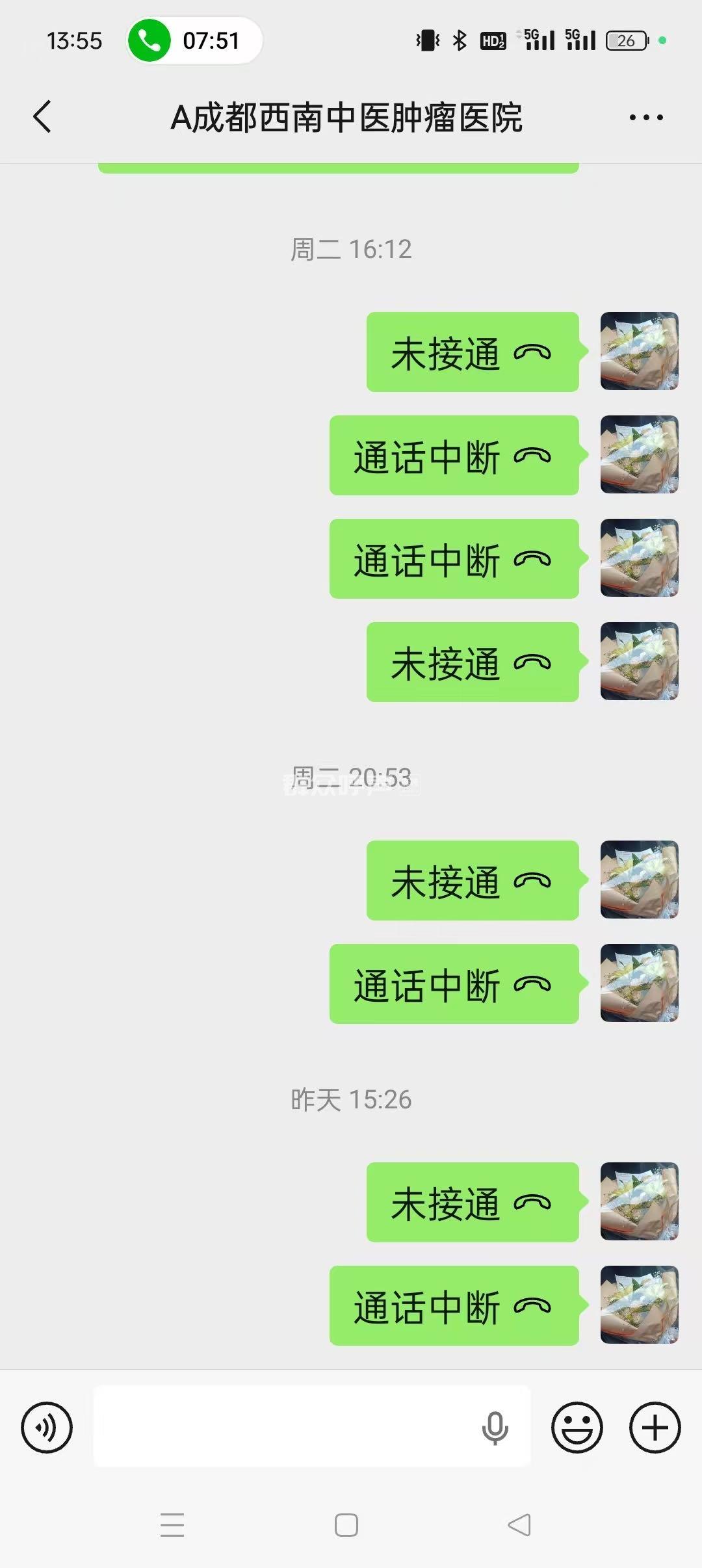Return to the ongoing 07:51 call
The width and height of the screenshot is (702, 1568).
(x=194, y=40)
